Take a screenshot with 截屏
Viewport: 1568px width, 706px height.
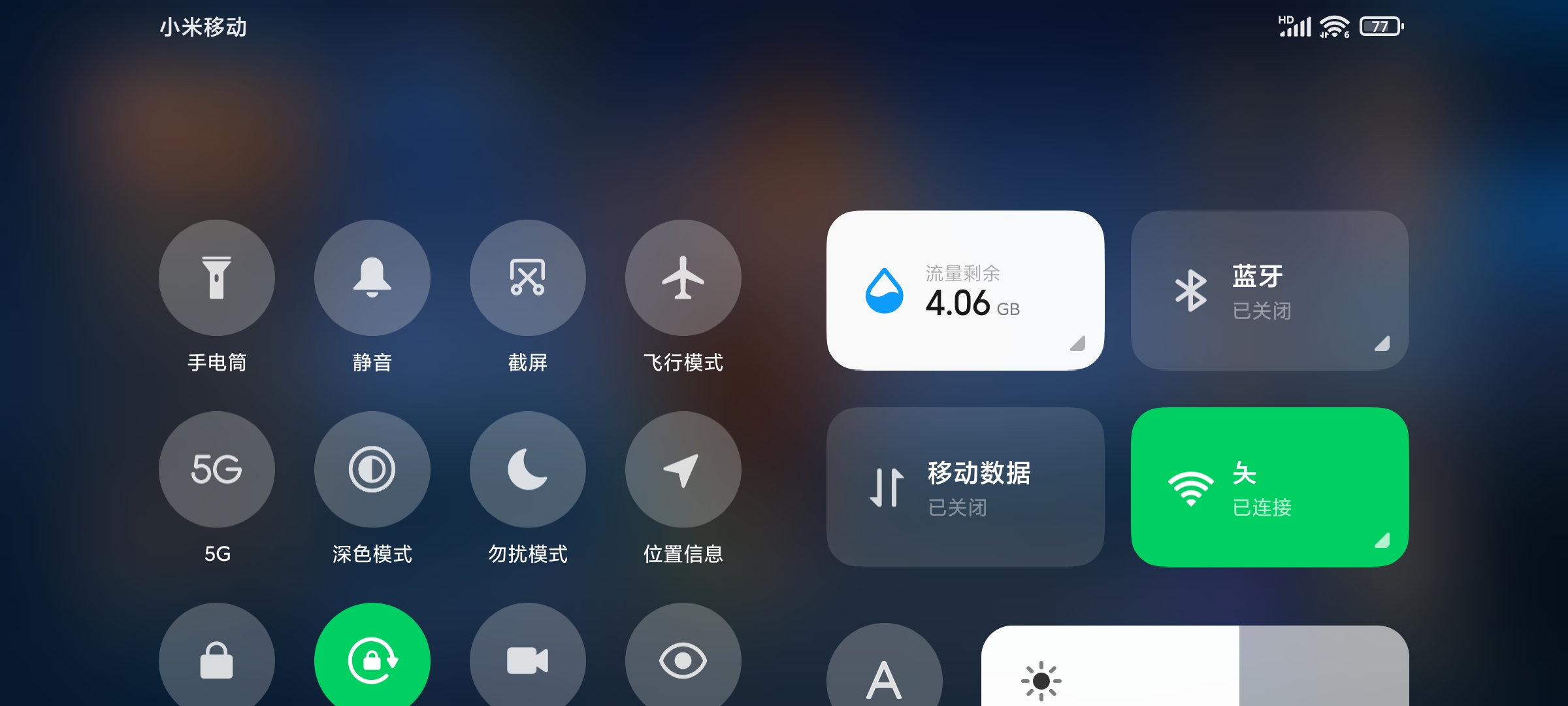pyautogui.click(x=527, y=278)
